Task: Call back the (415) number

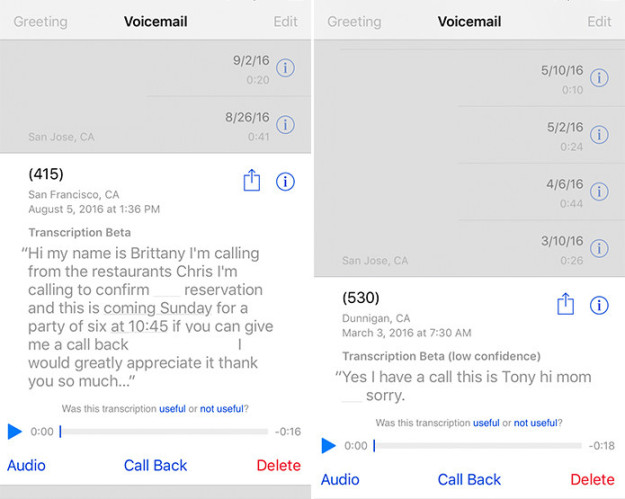Action: point(155,465)
